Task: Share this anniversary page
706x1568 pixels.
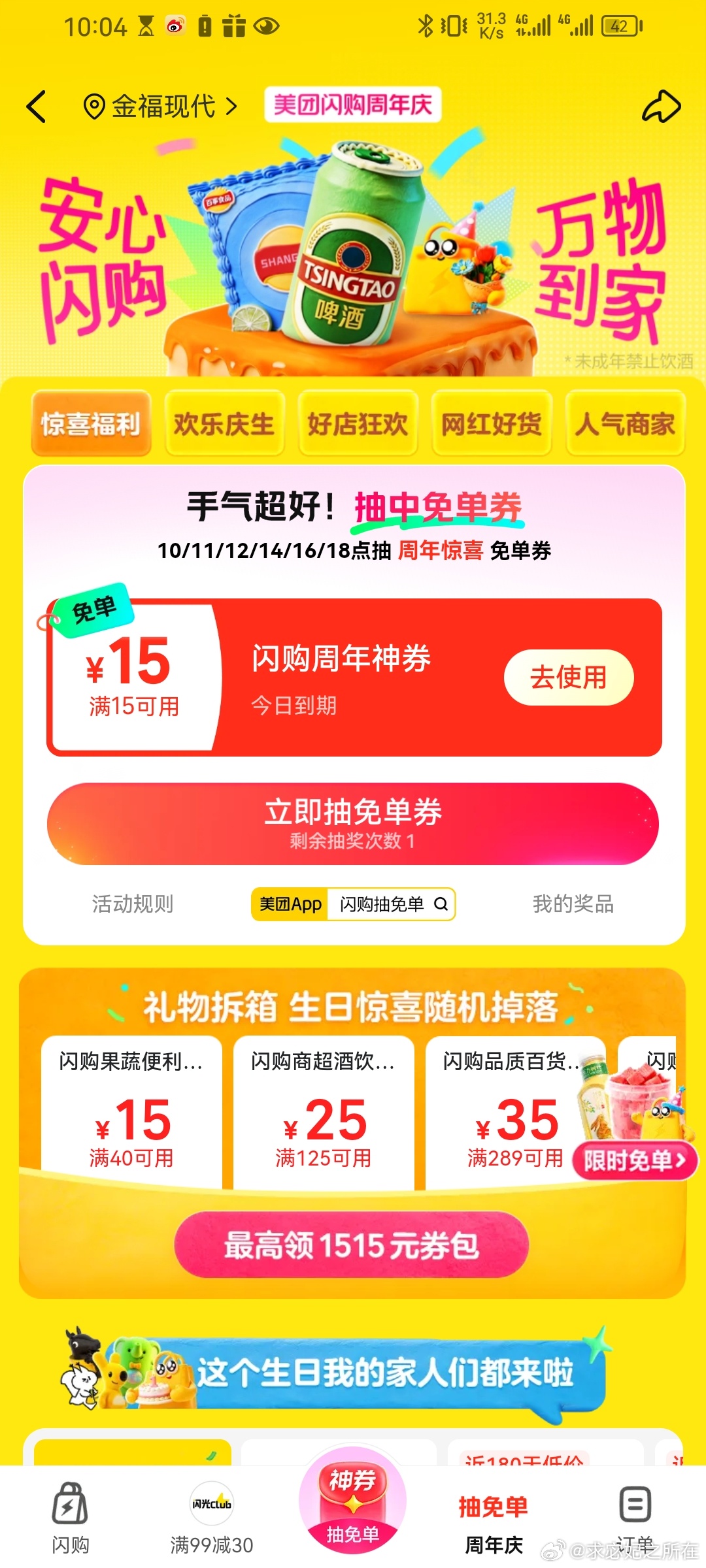Action: [x=661, y=106]
